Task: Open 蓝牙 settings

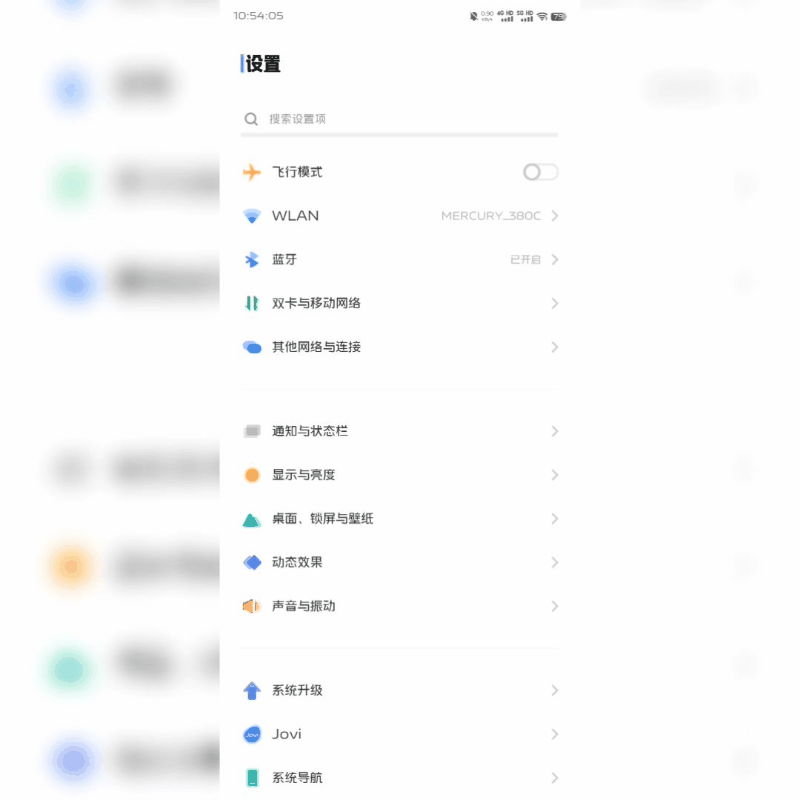Action: pyautogui.click(x=400, y=260)
